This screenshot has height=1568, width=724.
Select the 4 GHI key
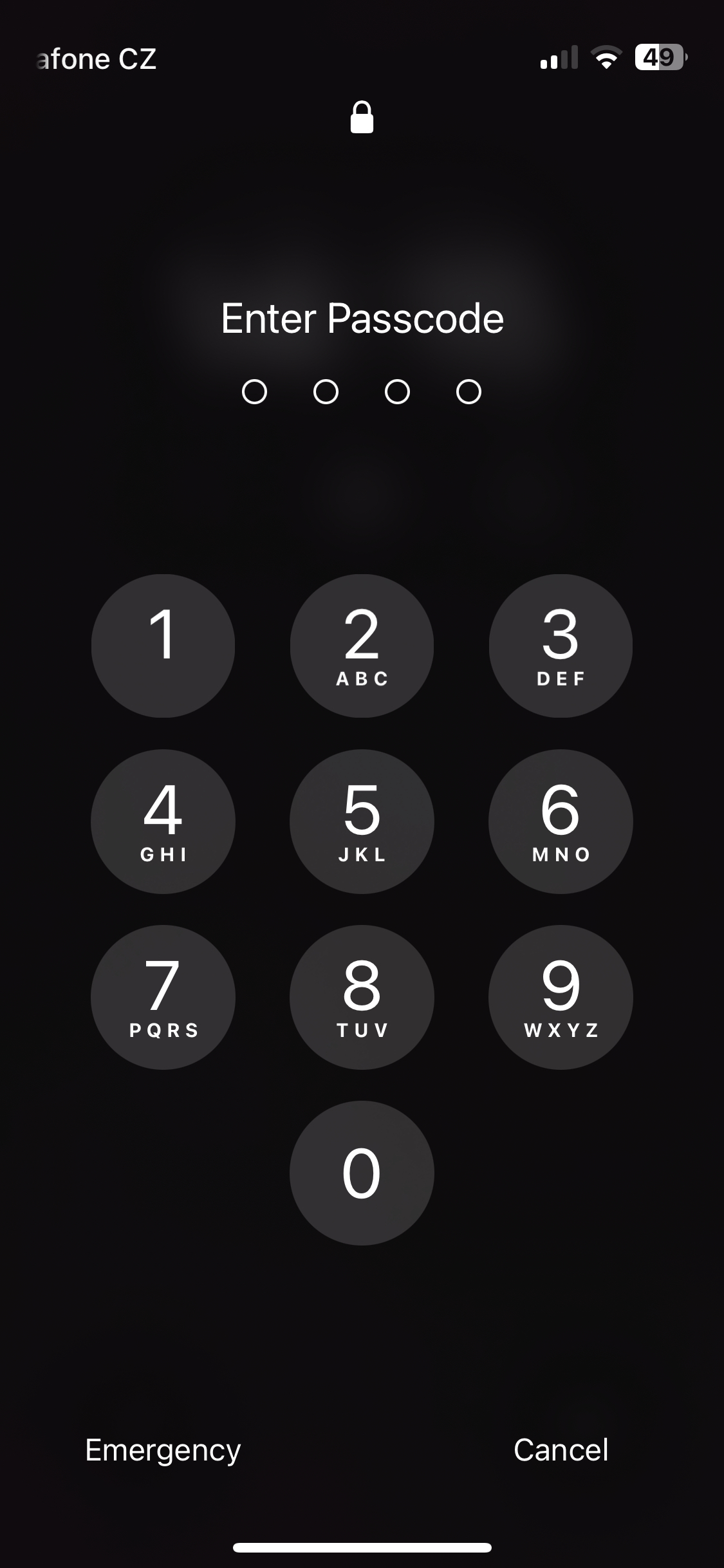(x=163, y=821)
